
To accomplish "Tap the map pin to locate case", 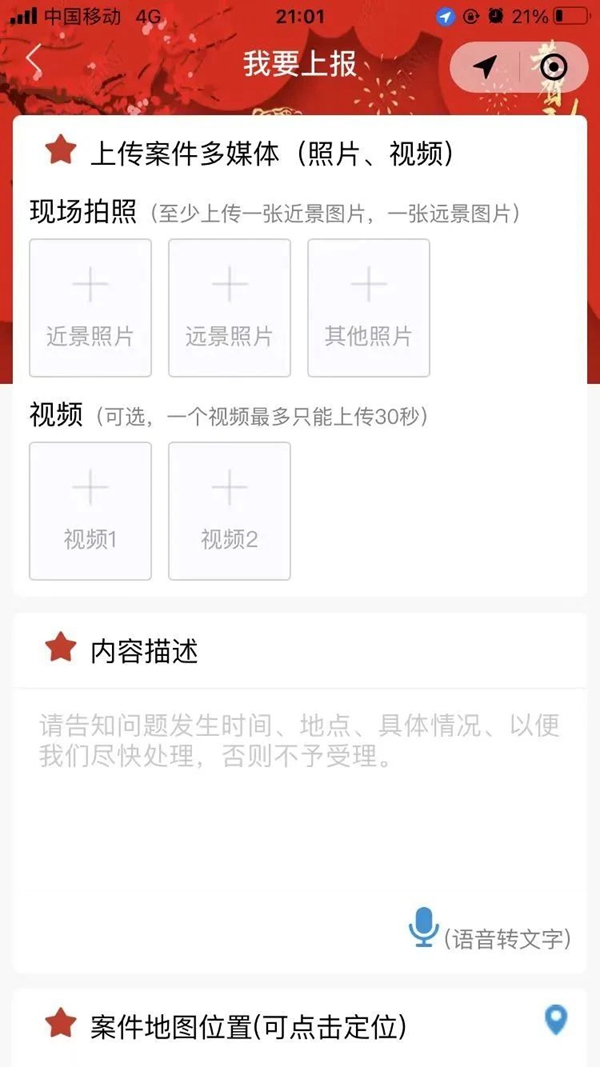I will [x=555, y=1020].
